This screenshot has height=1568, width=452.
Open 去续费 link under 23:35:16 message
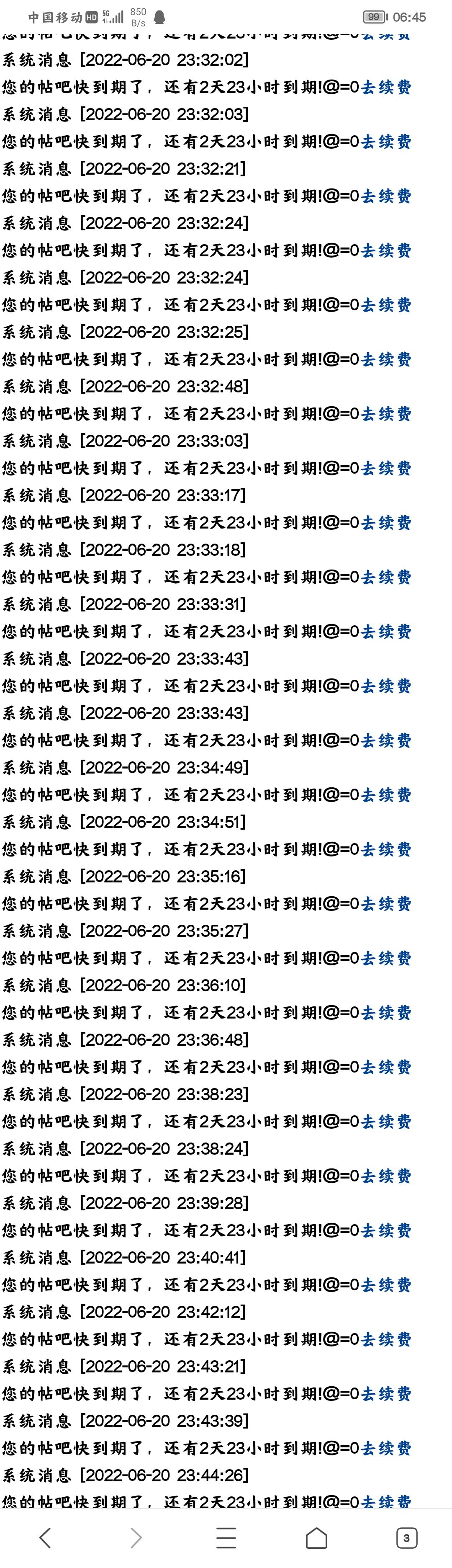(386, 904)
